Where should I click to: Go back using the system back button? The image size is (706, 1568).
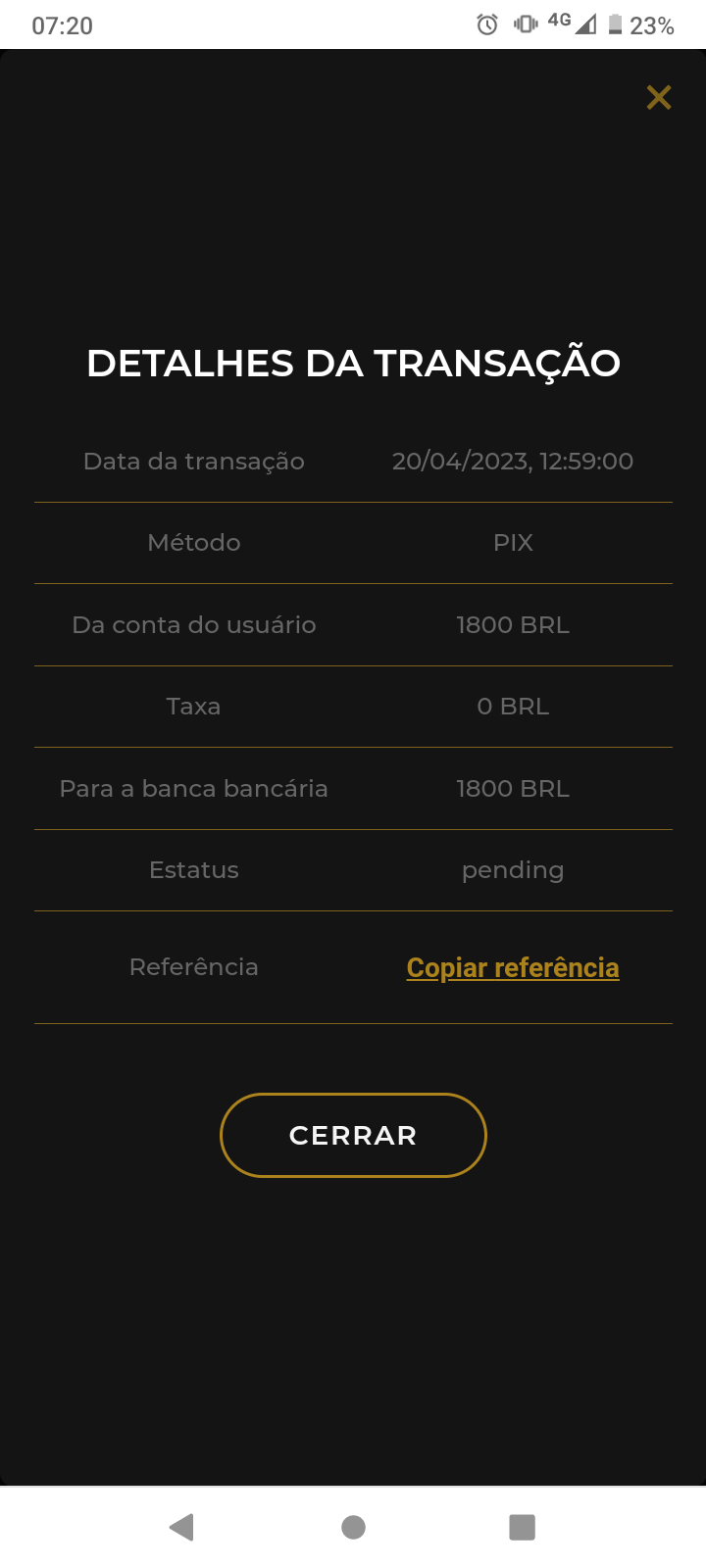pos(182,1527)
